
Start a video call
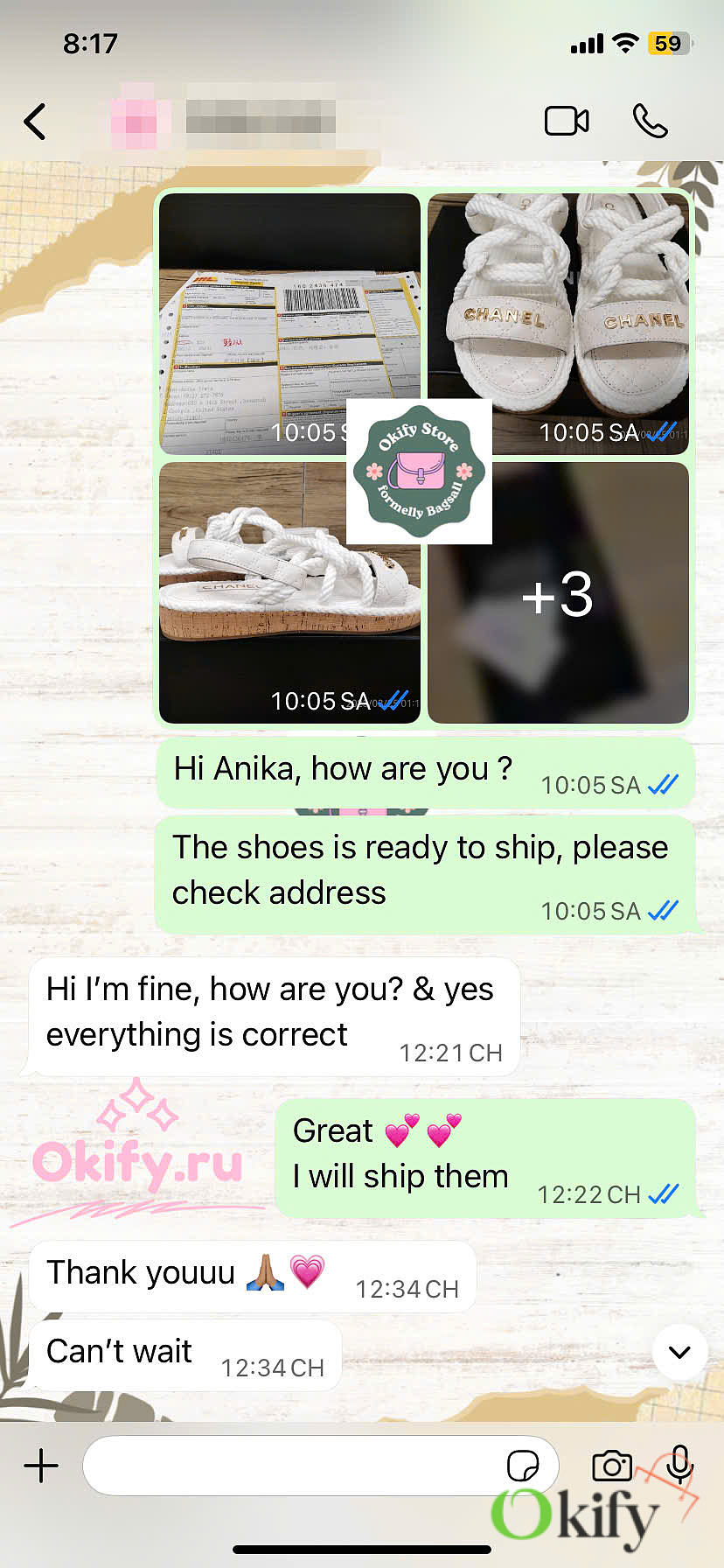[567, 121]
